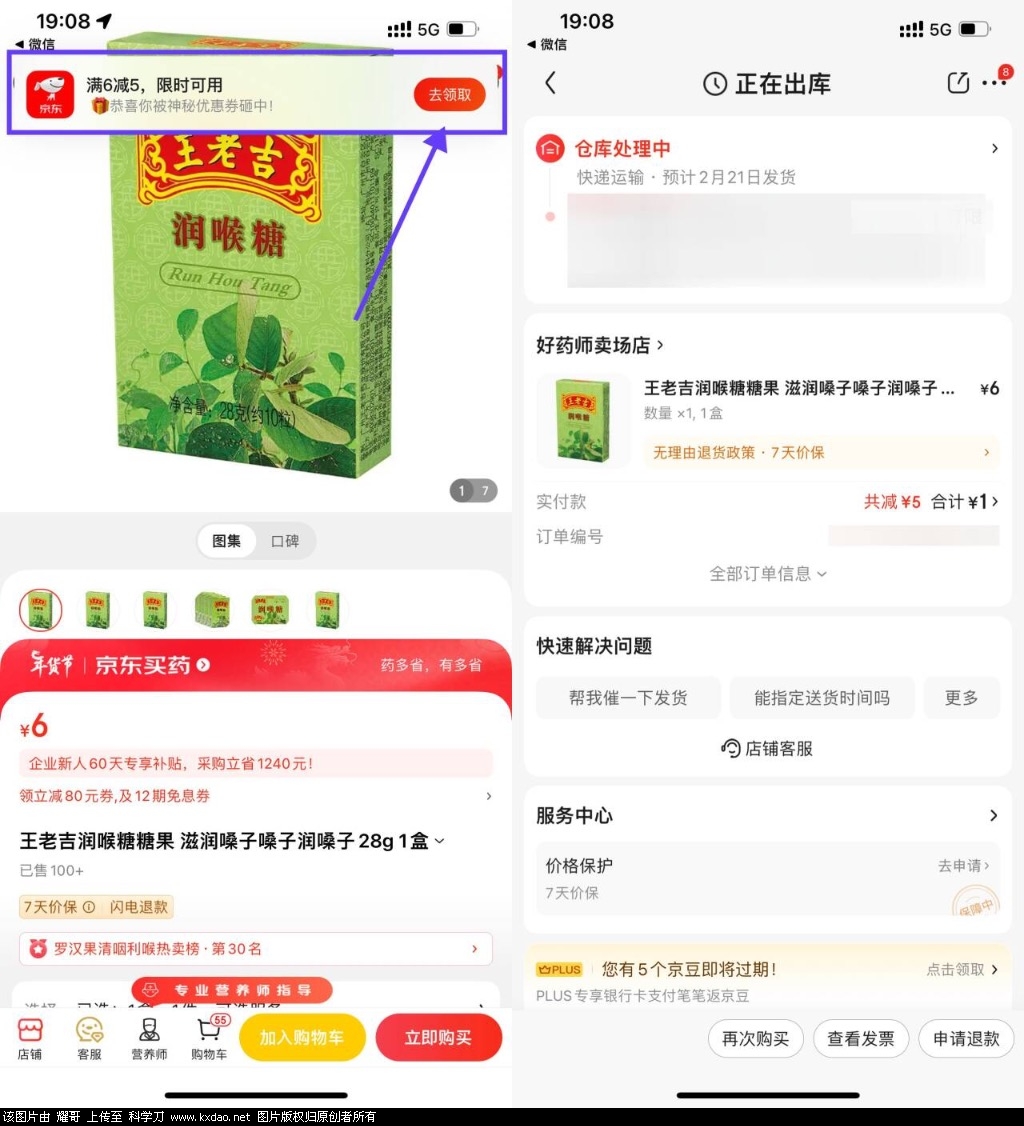Tap 去领取 on the coupon banner

point(449,95)
